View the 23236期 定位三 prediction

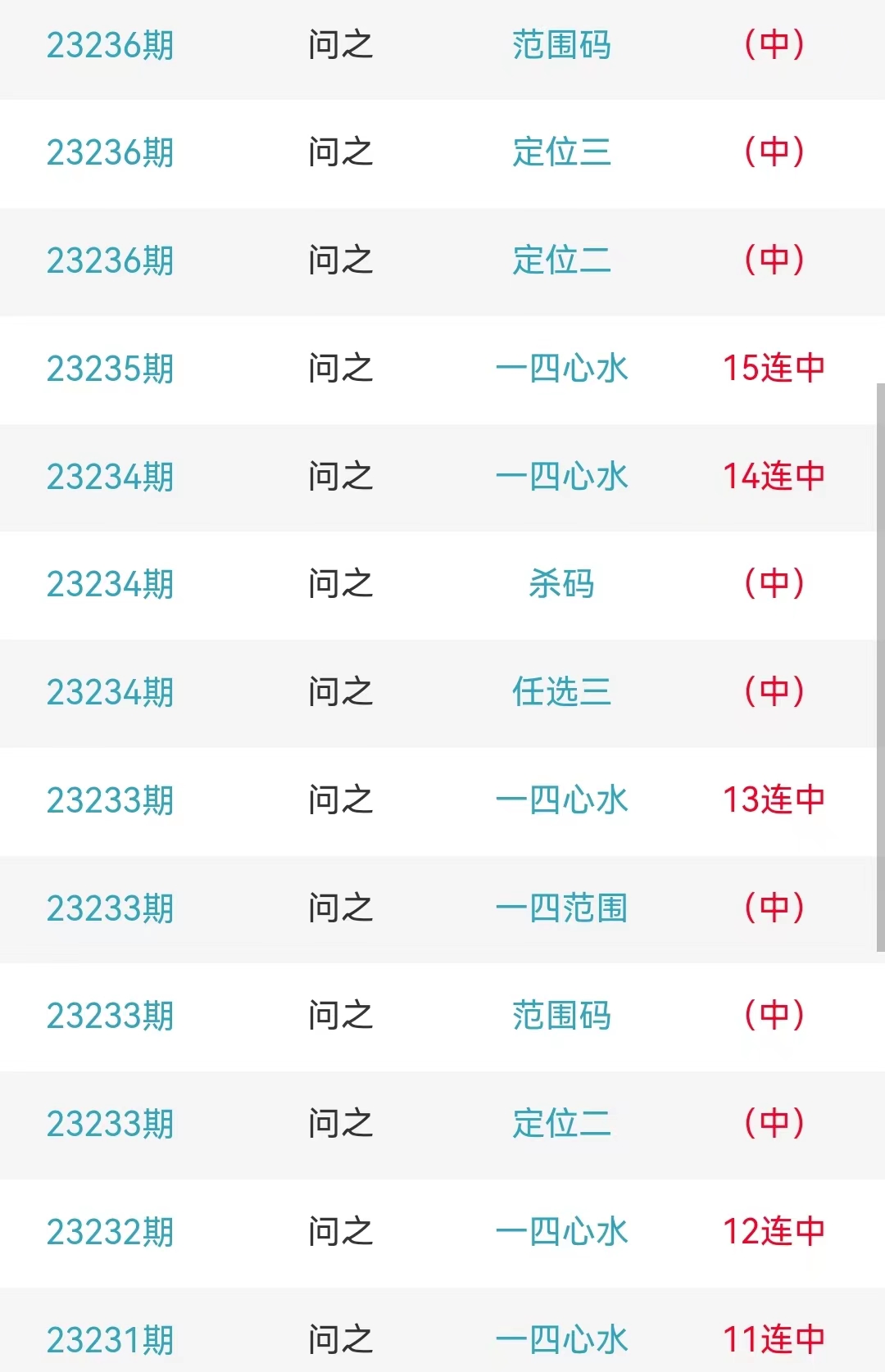pos(561,152)
